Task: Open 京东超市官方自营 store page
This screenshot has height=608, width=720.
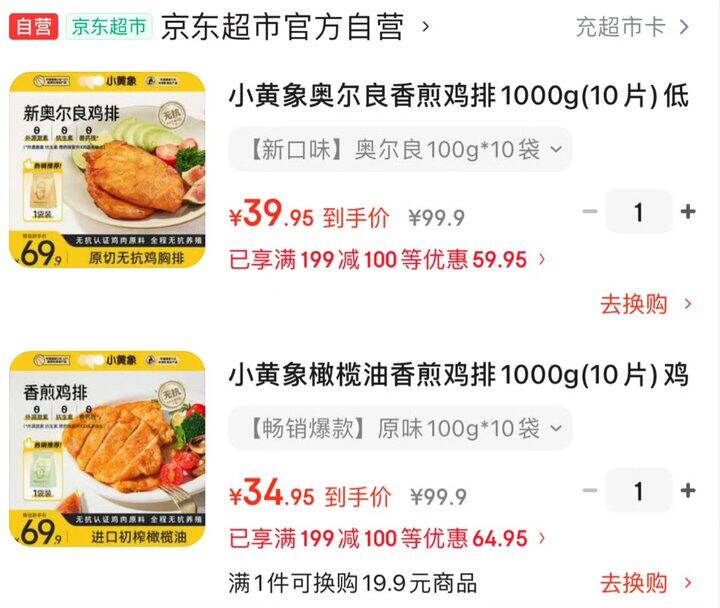Action: pyautogui.click(x=283, y=27)
